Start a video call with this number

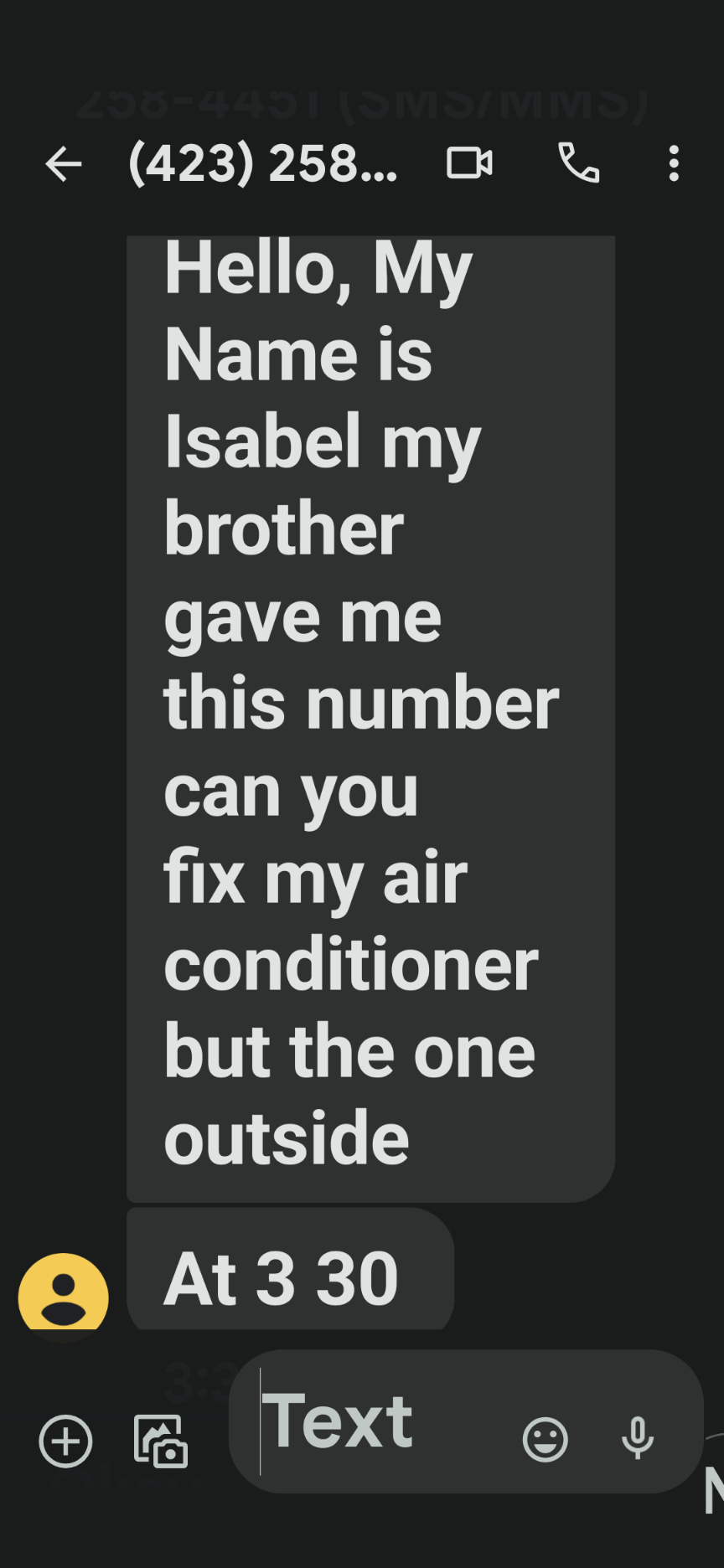tap(469, 163)
